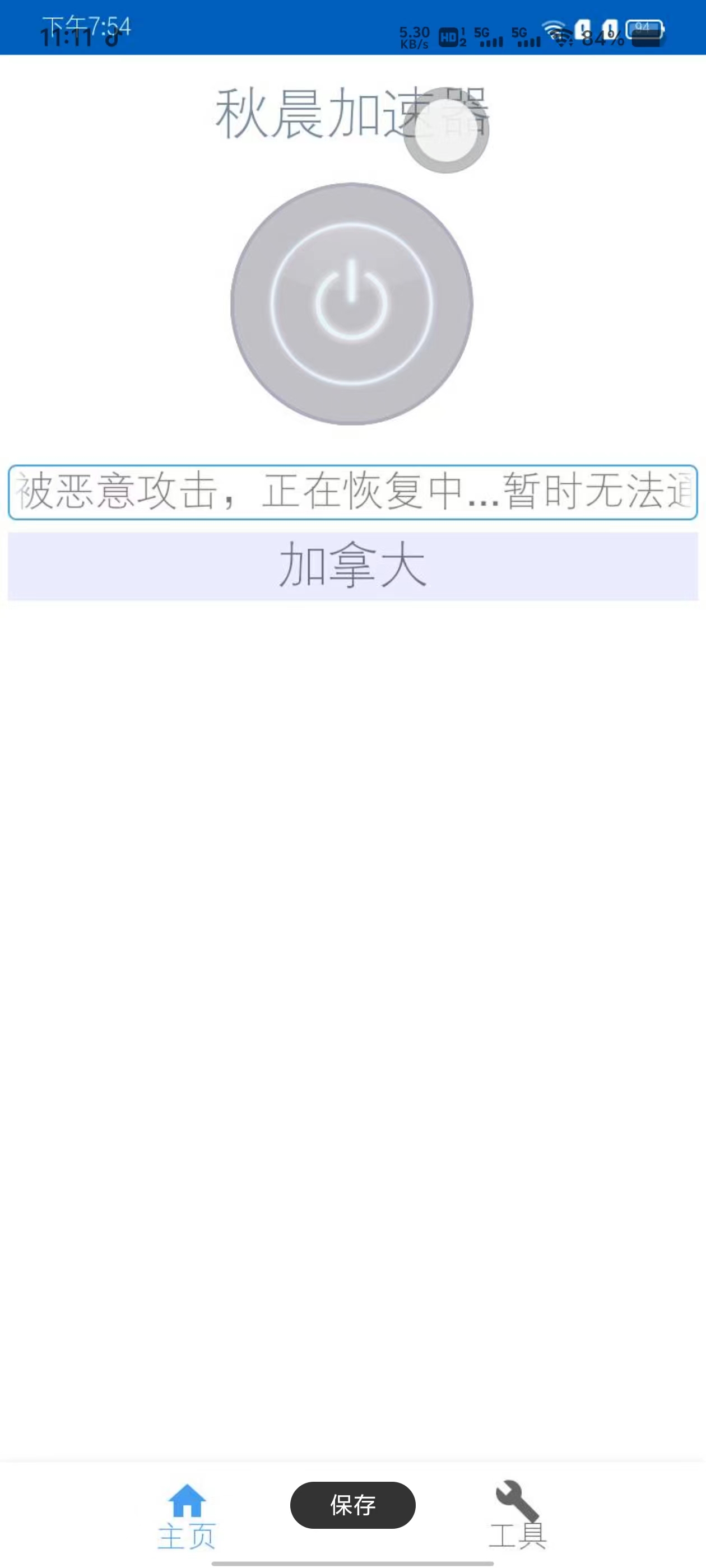Tap the 保存 button
The height and width of the screenshot is (1568, 706).
coord(352,1505)
